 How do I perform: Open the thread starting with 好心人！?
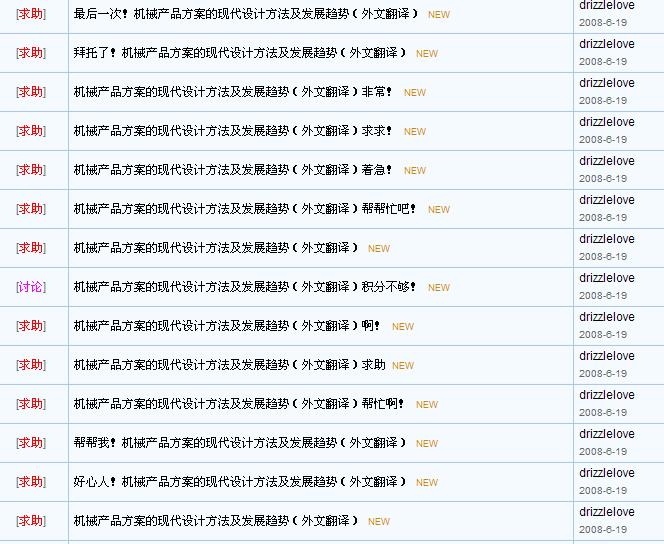pos(240,482)
